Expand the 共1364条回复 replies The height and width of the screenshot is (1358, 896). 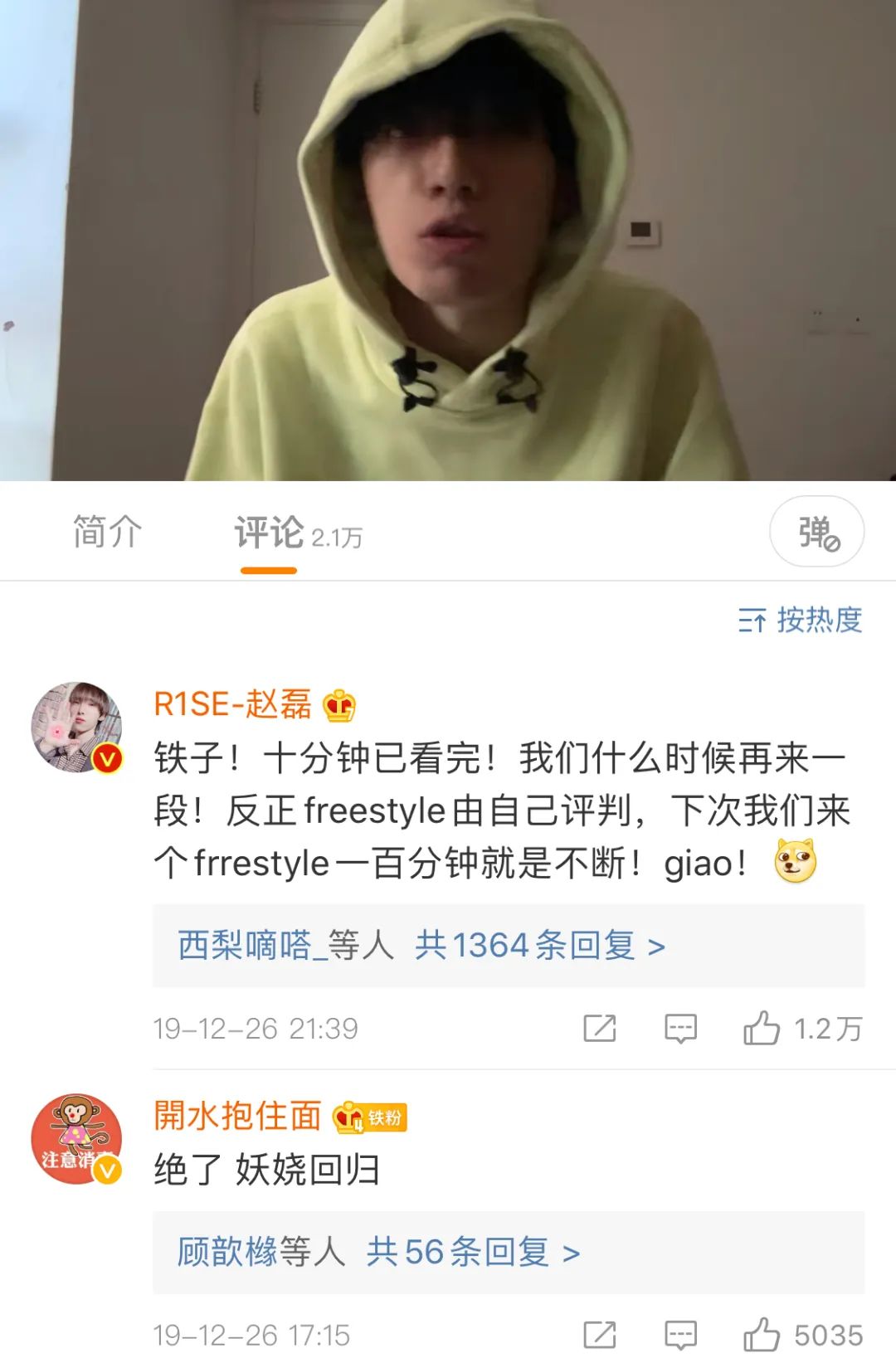[540, 946]
